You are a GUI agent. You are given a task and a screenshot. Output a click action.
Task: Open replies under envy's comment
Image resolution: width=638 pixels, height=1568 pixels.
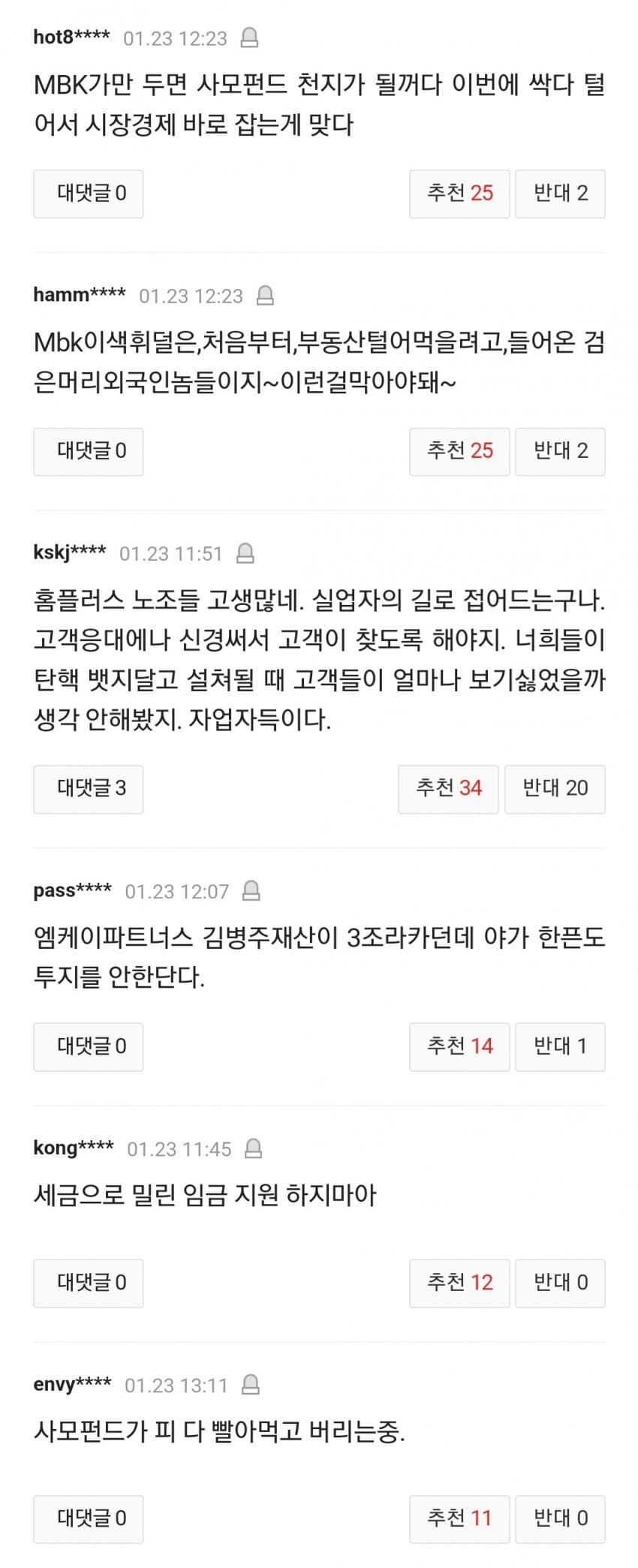click(88, 1518)
